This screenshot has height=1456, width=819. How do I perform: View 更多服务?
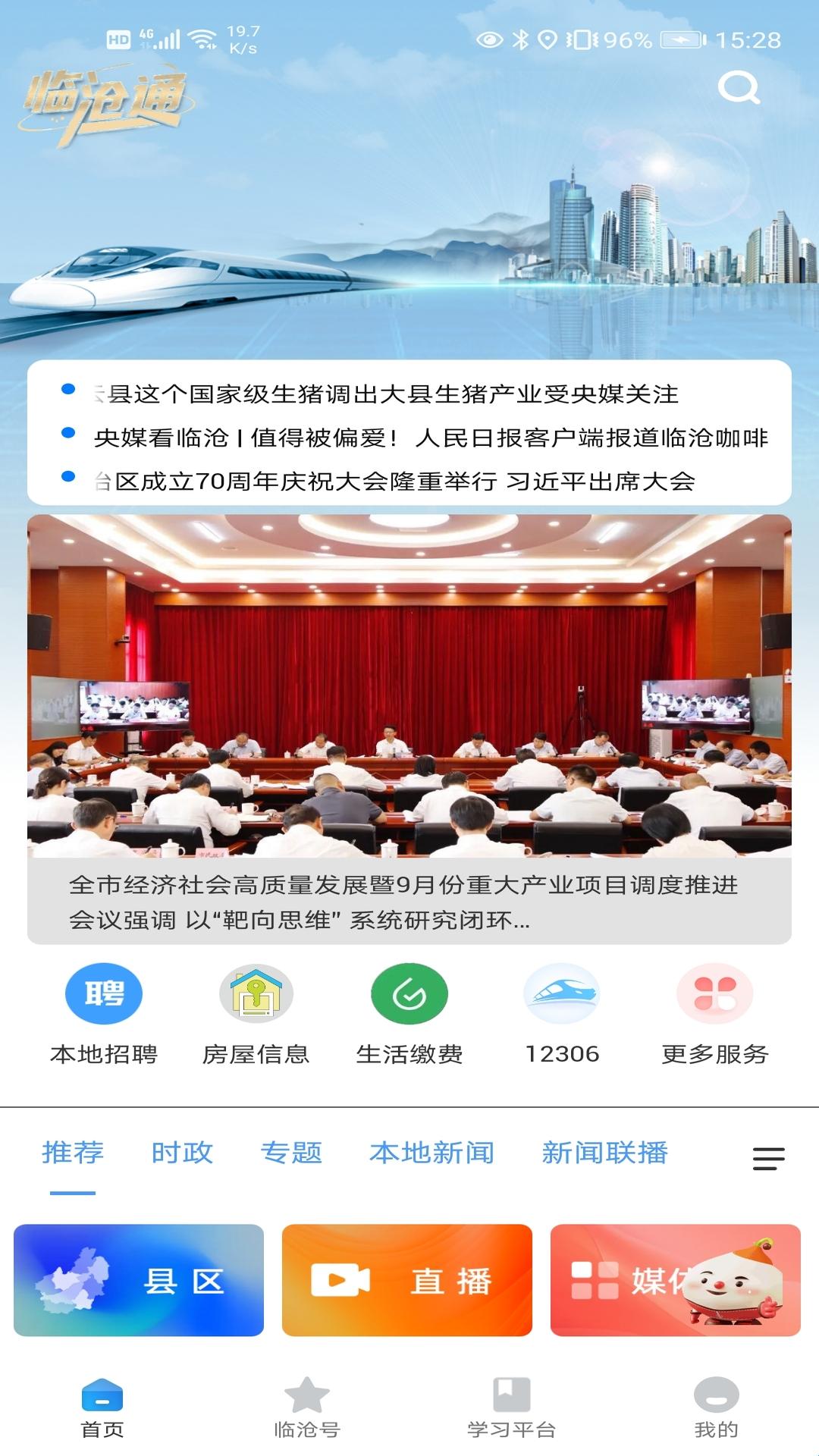715,1013
